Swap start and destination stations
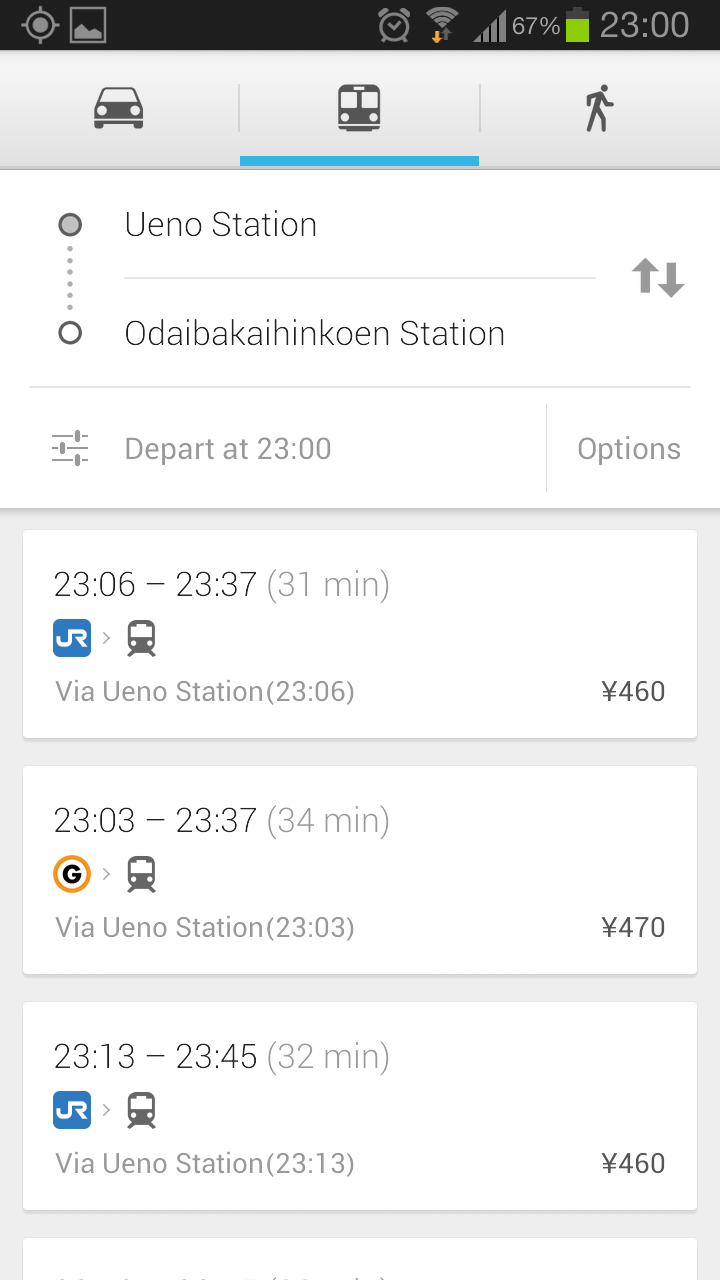 pyautogui.click(x=658, y=278)
